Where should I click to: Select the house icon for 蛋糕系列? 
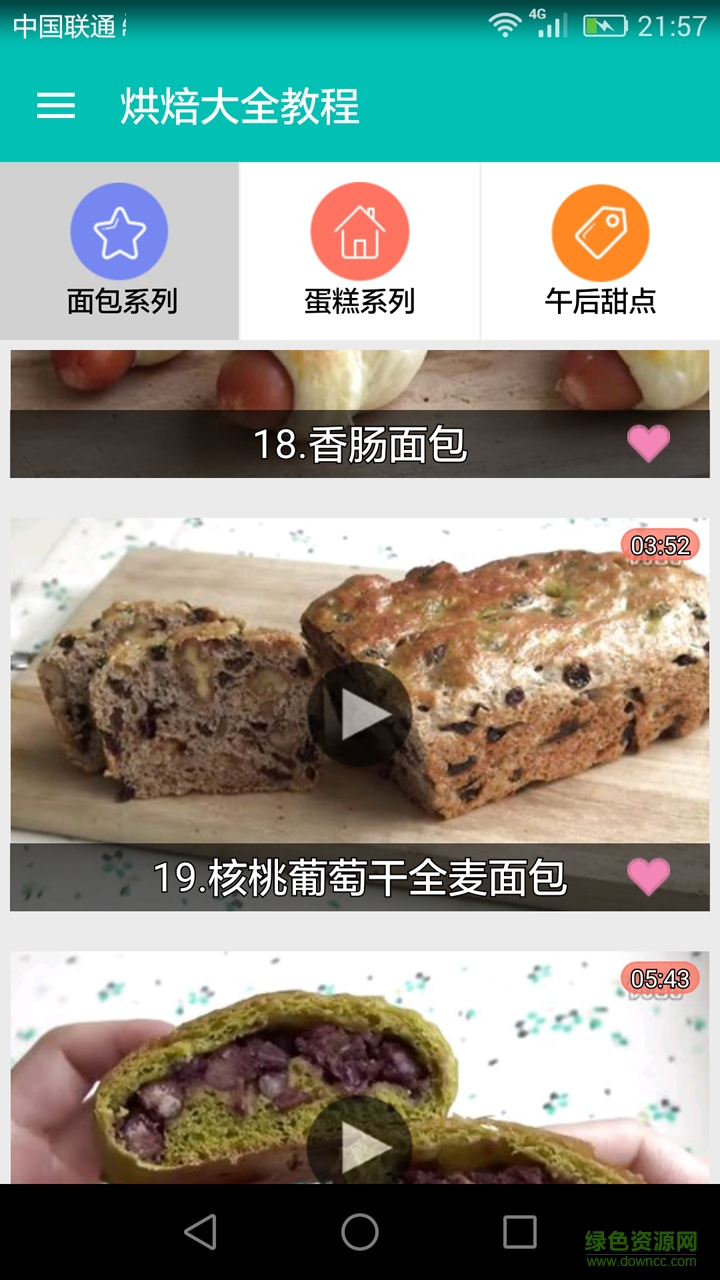click(x=359, y=229)
